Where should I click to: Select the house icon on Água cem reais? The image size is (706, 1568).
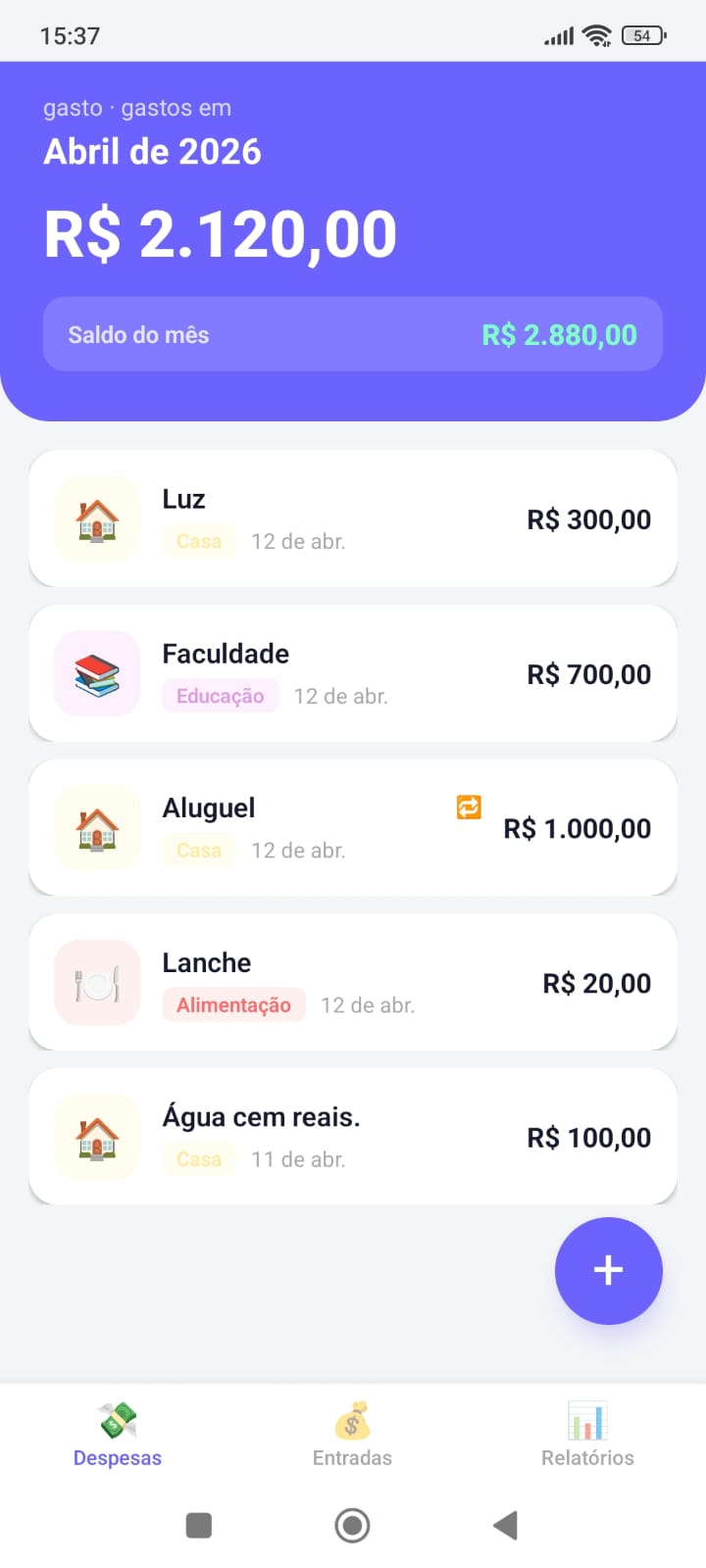pyautogui.click(x=97, y=1136)
